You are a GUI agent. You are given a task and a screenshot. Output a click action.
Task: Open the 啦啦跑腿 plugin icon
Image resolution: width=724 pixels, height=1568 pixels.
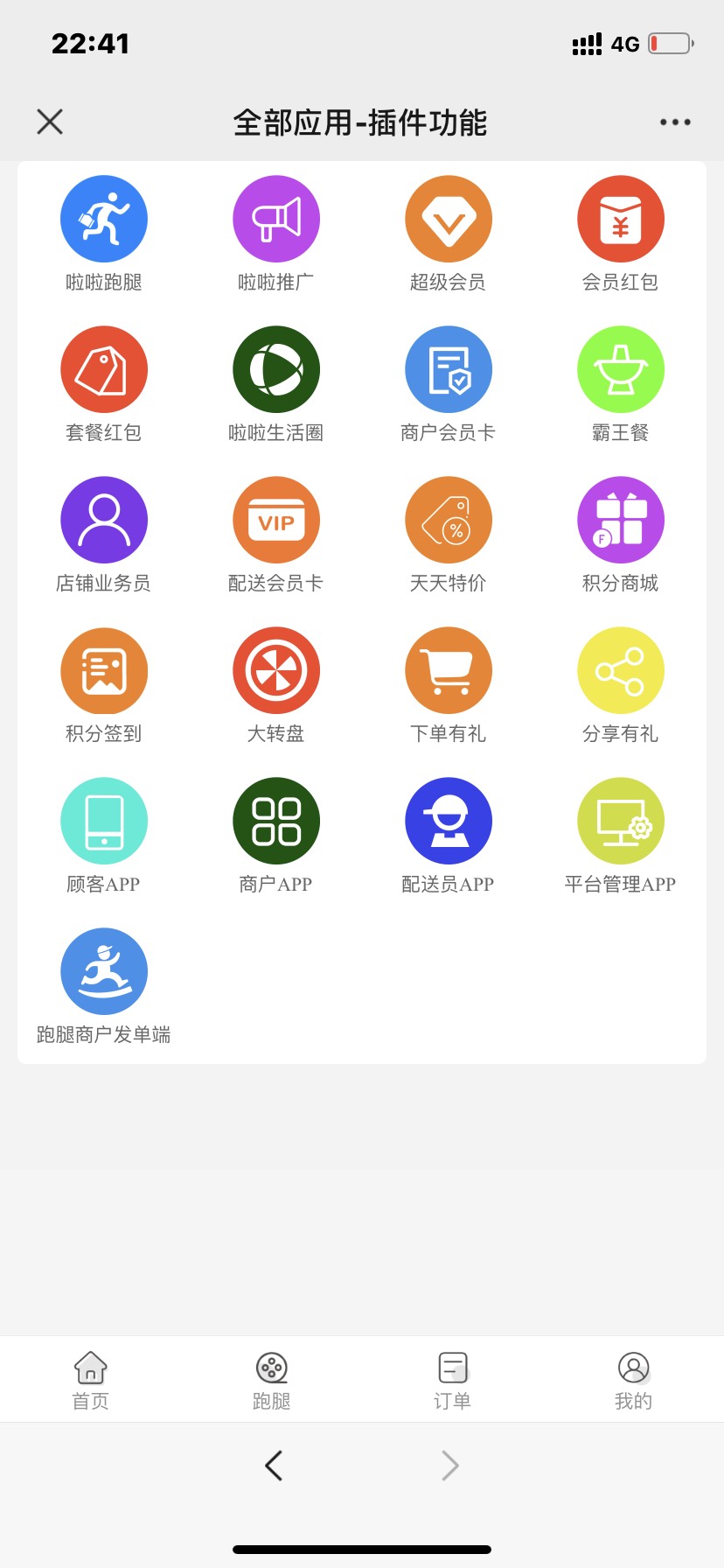point(103,218)
